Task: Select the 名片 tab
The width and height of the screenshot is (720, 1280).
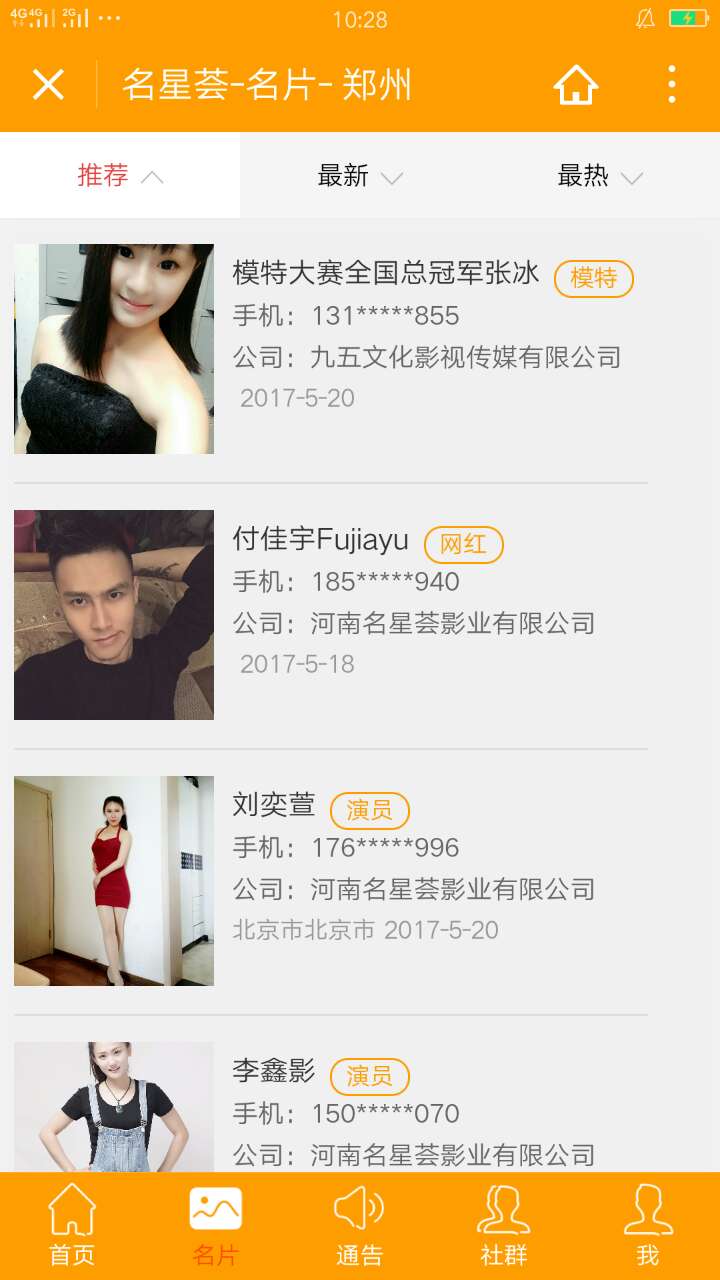Action: (216, 1225)
